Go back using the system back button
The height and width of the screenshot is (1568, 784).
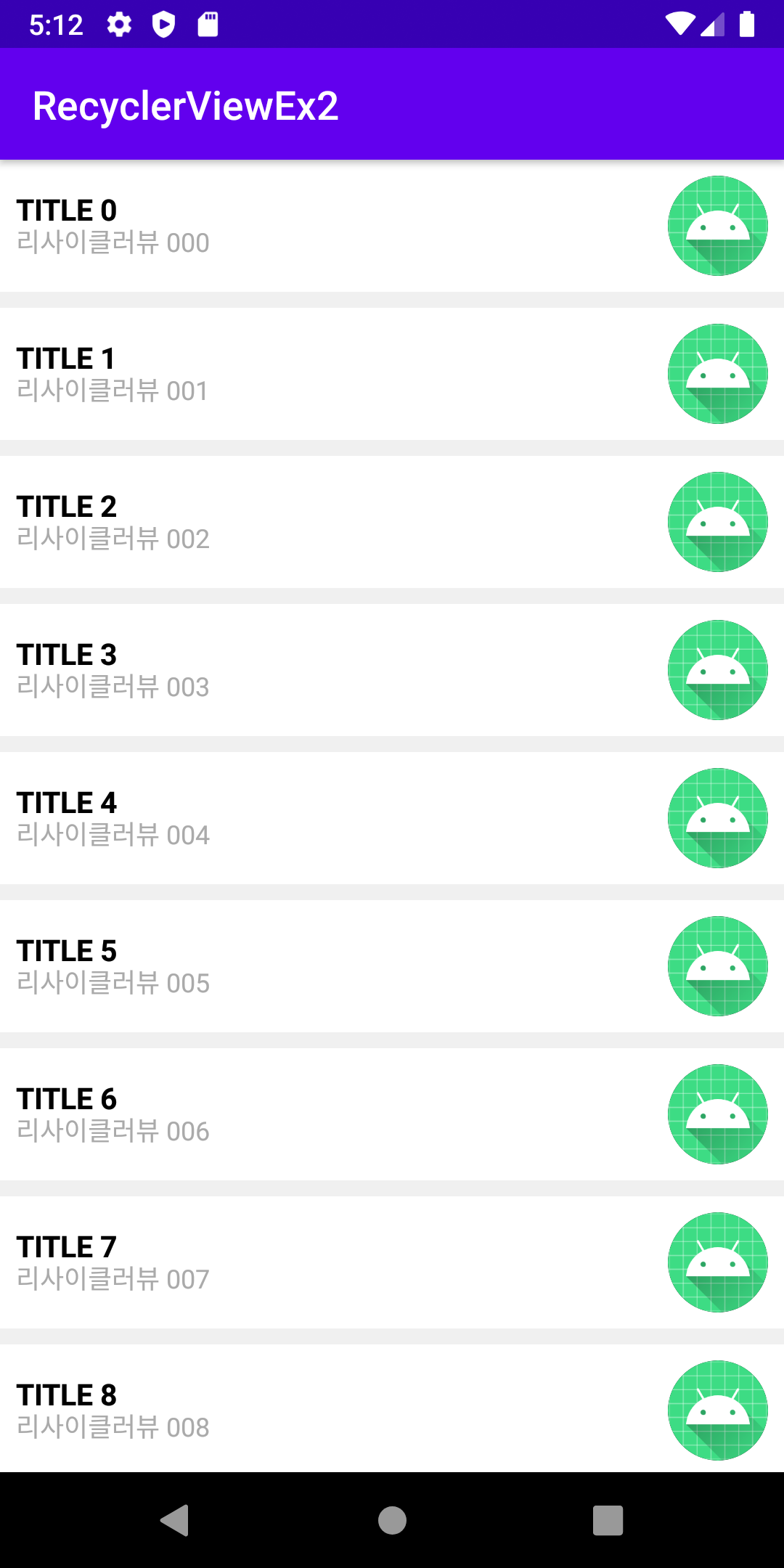coord(175,1520)
